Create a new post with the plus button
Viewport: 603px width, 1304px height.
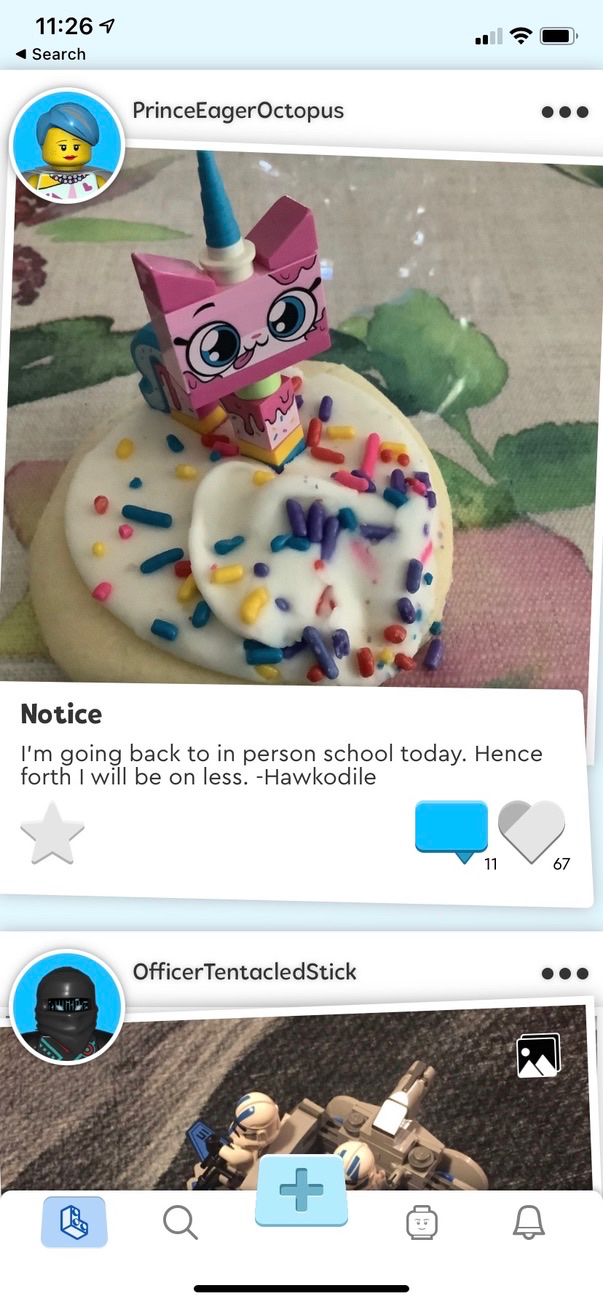[301, 1190]
